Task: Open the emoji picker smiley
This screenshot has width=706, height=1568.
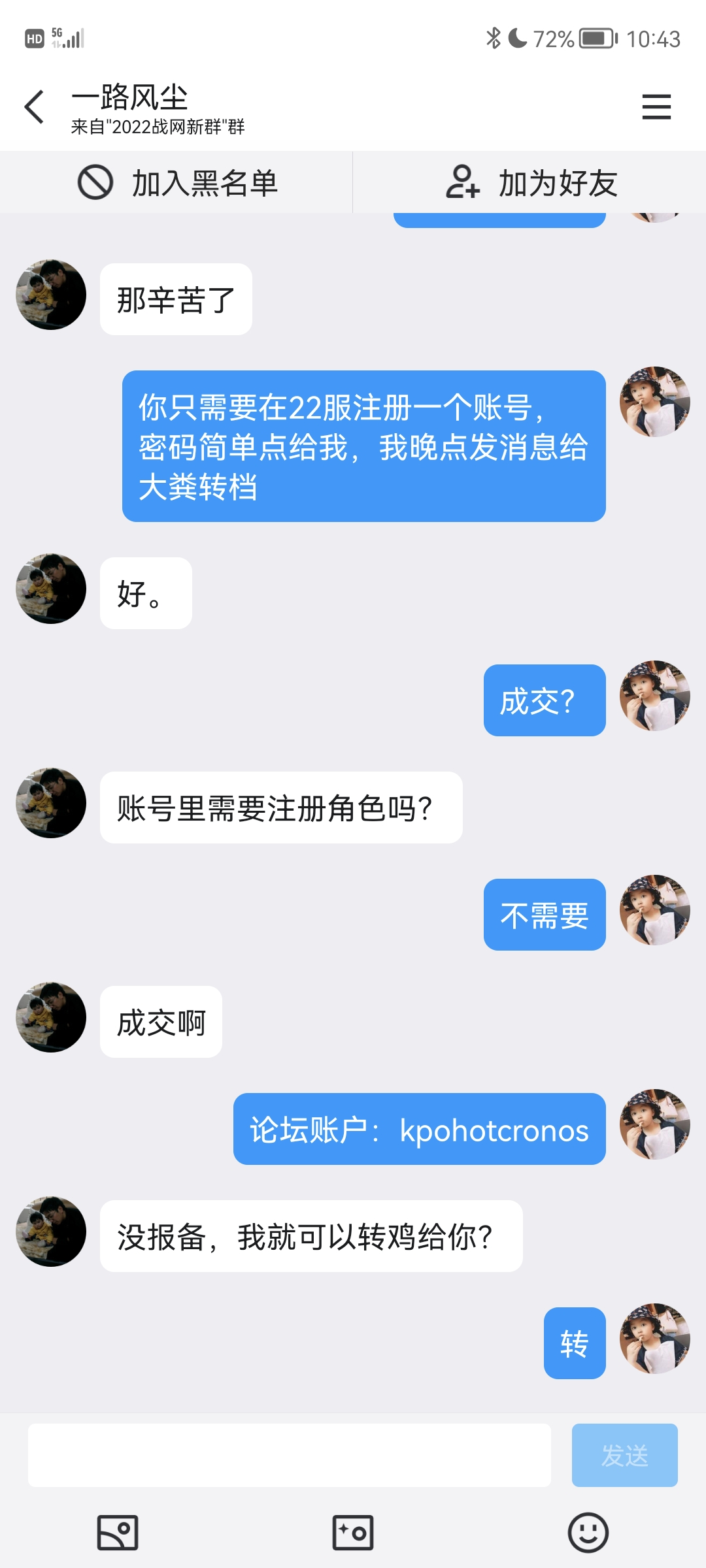Action: (588, 1532)
